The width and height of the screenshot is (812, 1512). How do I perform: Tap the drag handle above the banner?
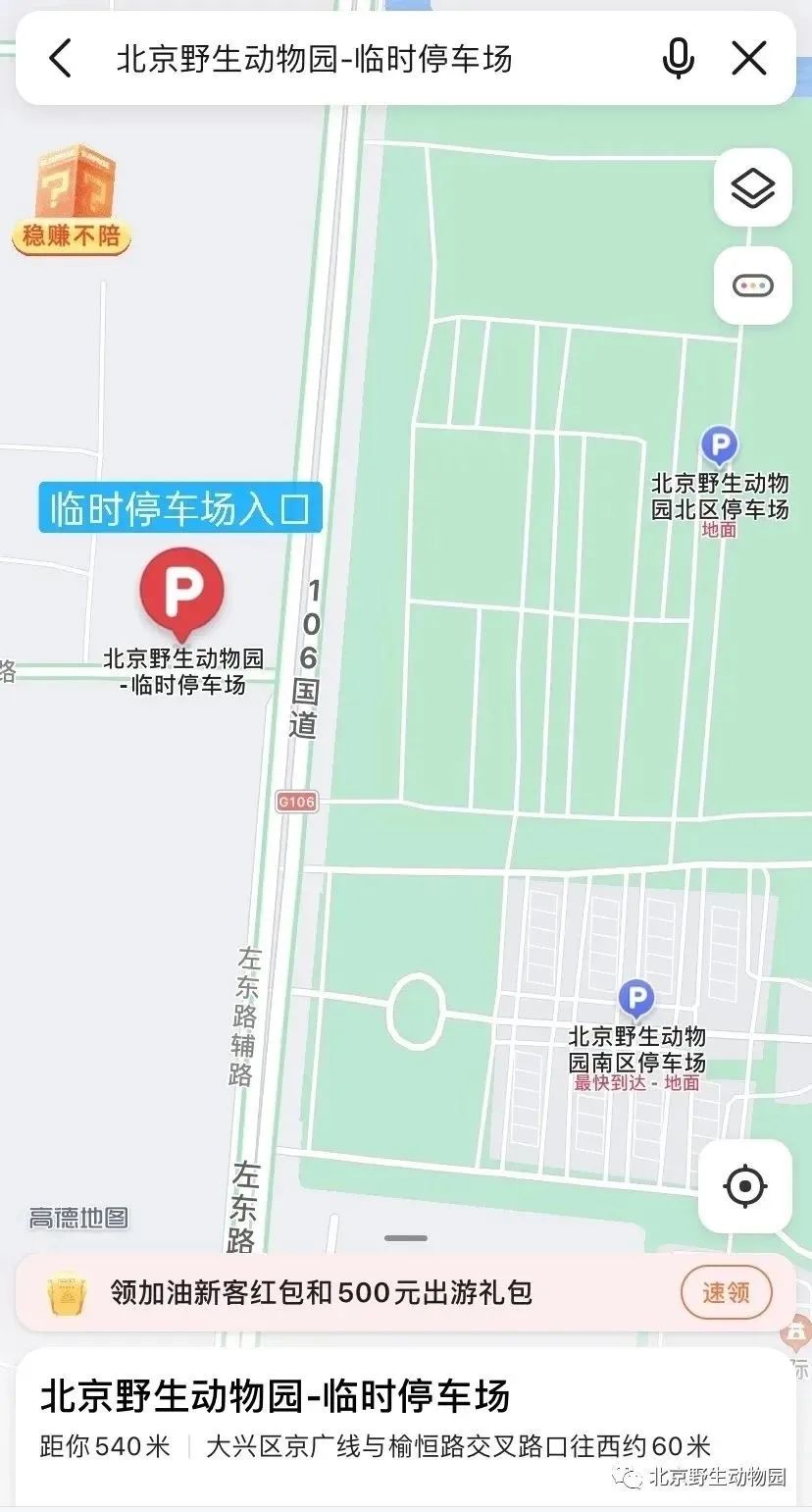click(405, 1238)
